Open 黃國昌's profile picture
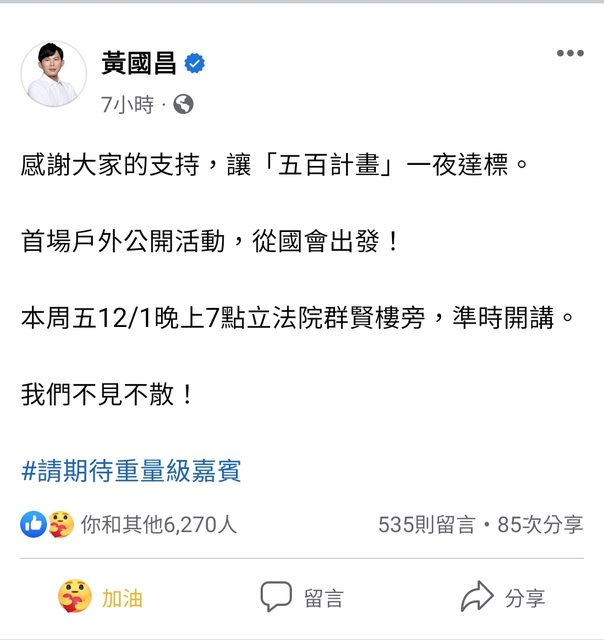The height and width of the screenshot is (640, 604). click(54, 74)
